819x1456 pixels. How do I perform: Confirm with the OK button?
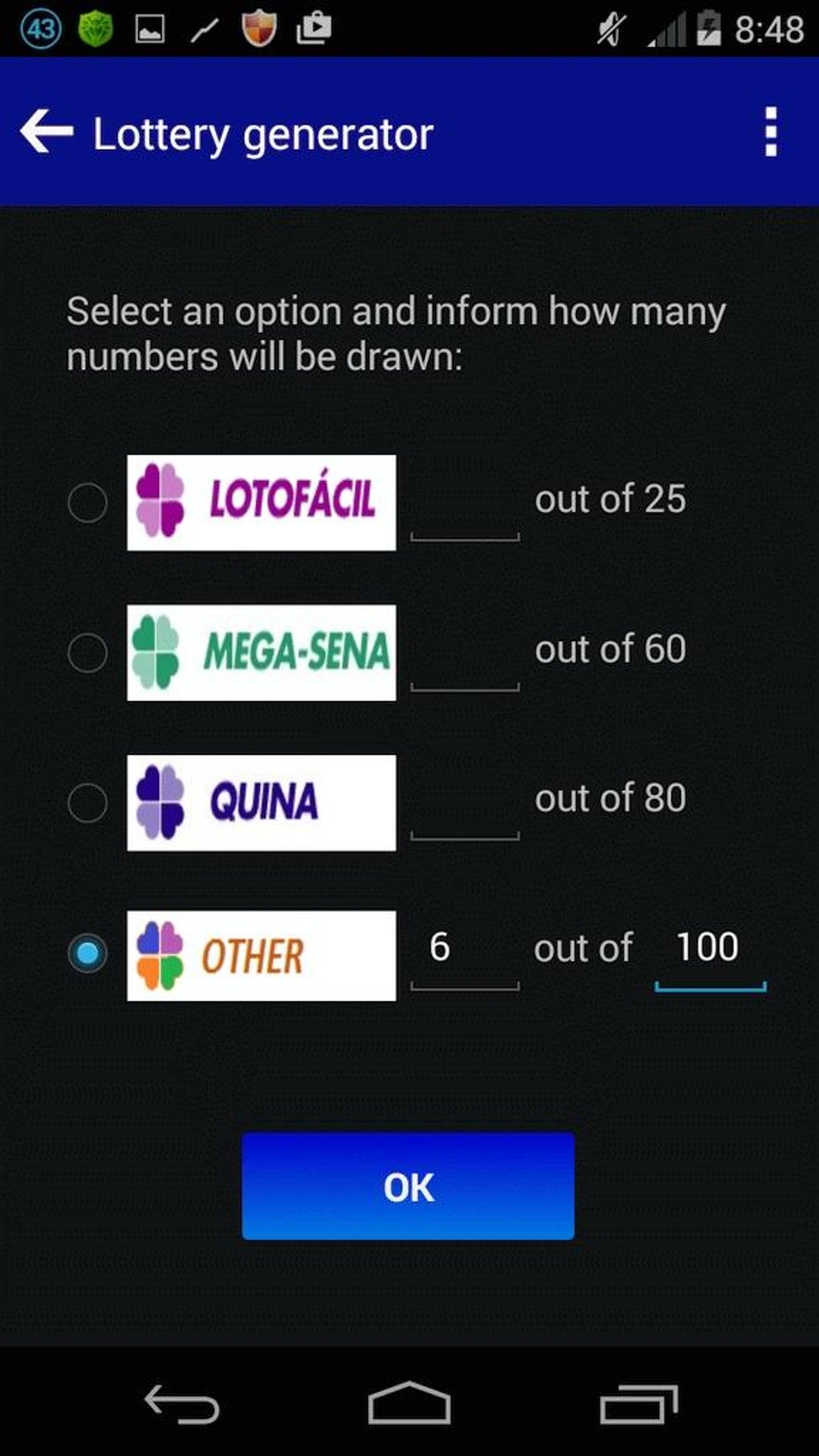coord(408,1186)
